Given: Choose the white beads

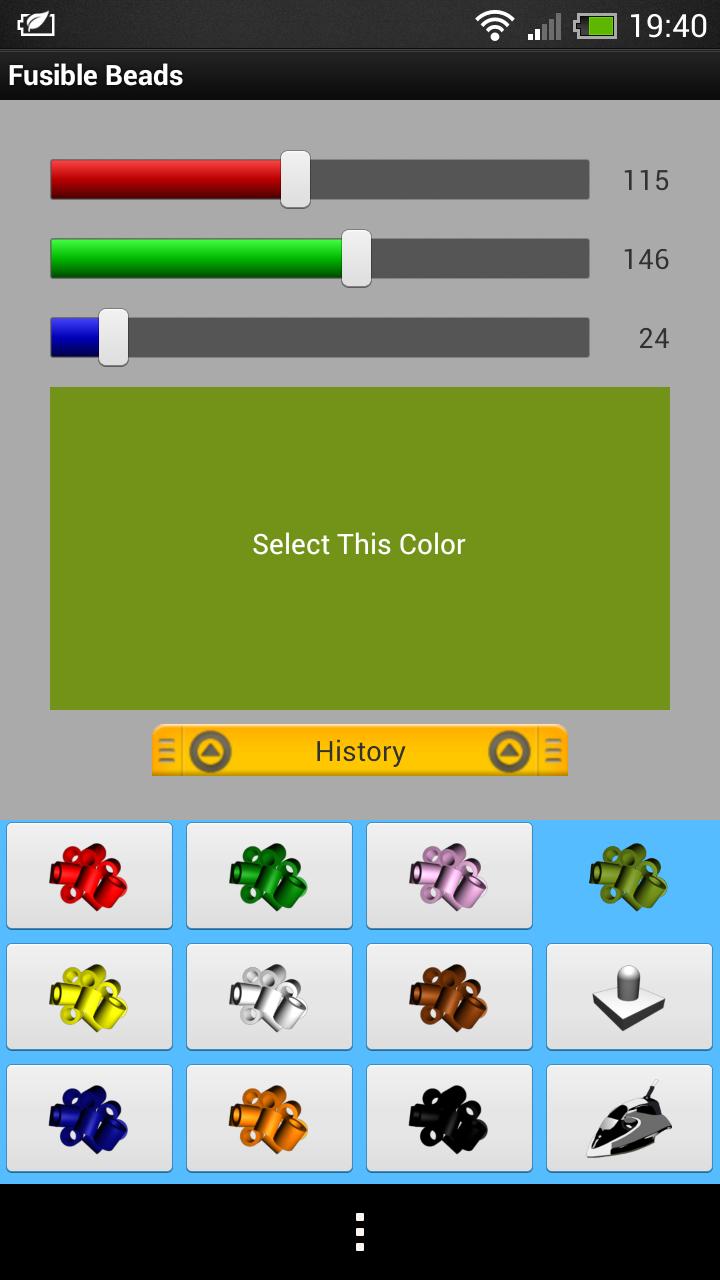Looking at the screenshot, I should (x=269, y=997).
